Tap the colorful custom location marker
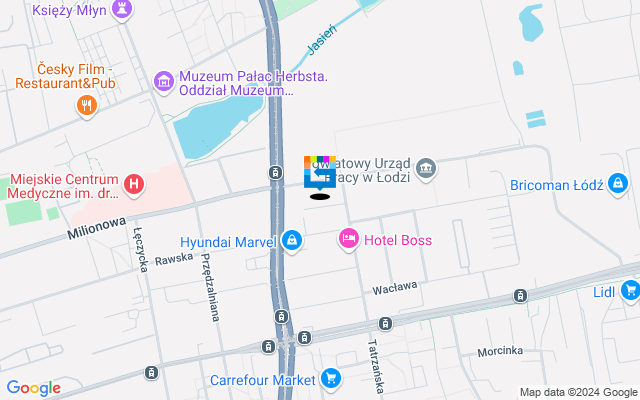The width and height of the screenshot is (640, 400). click(320, 170)
